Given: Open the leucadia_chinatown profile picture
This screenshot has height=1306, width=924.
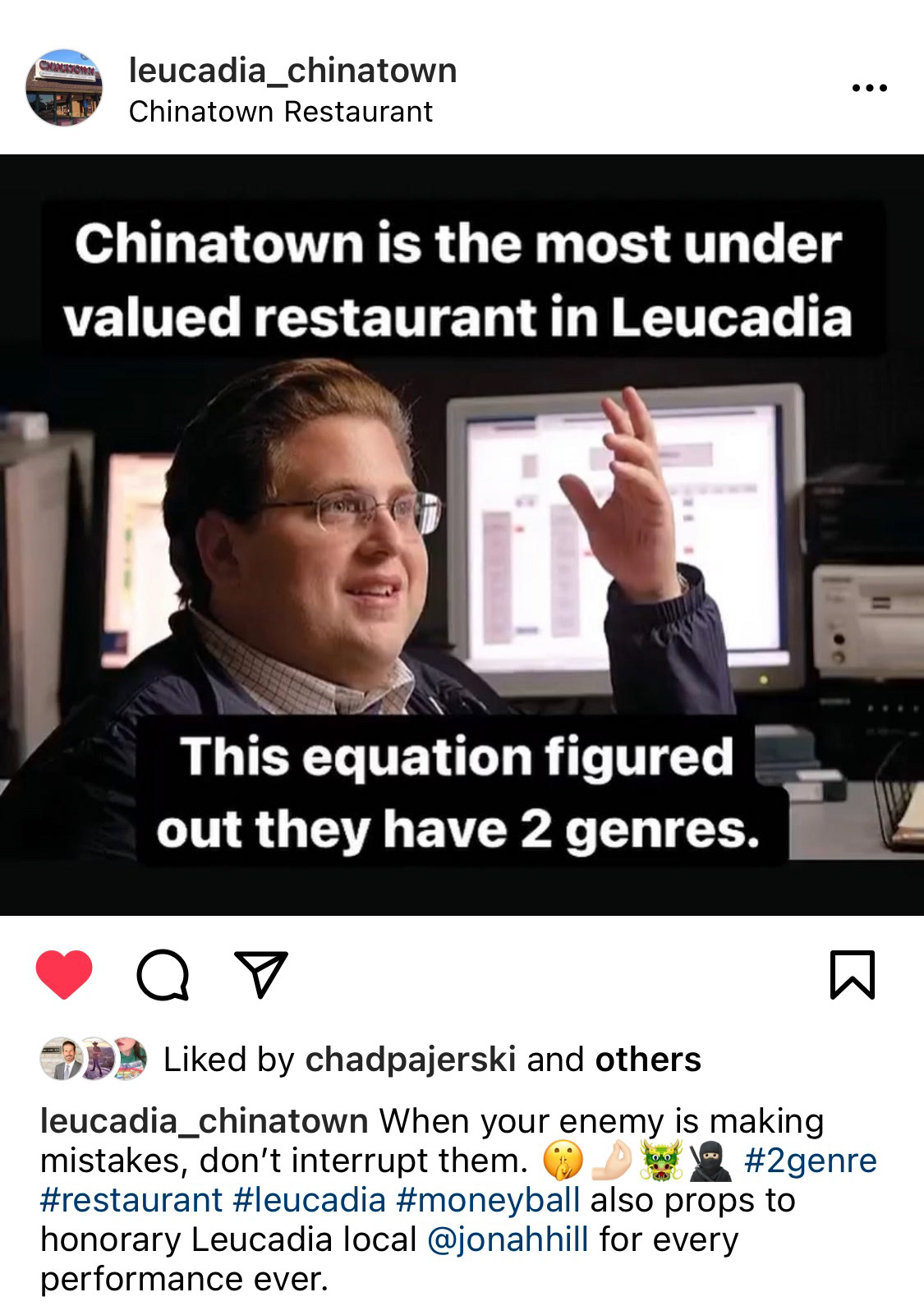Looking at the screenshot, I should pyautogui.click(x=64, y=87).
